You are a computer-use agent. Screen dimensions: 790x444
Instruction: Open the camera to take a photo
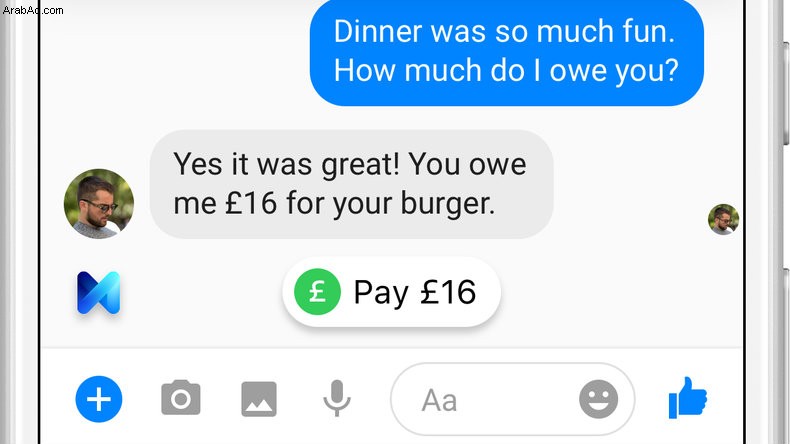point(181,400)
